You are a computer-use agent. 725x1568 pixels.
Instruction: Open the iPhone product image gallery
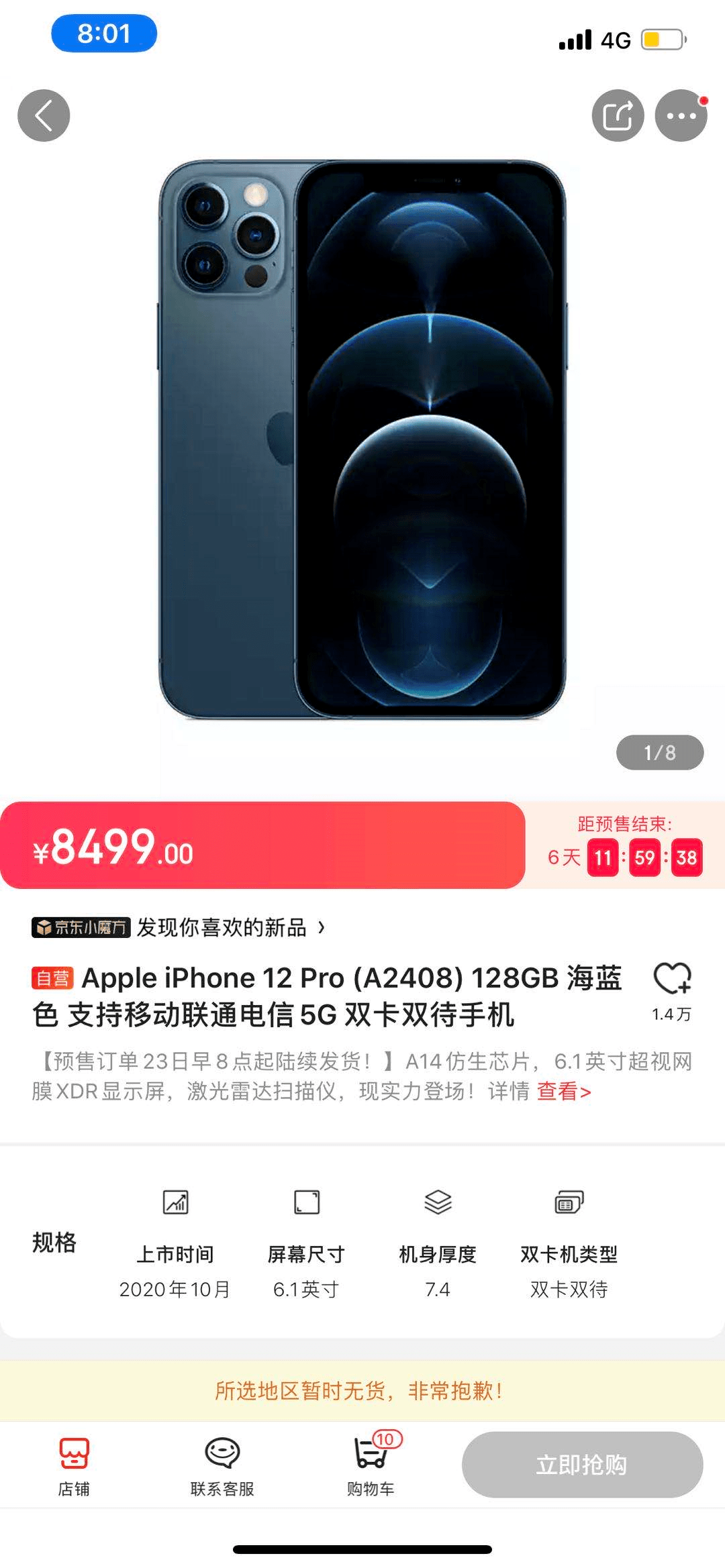point(362,439)
